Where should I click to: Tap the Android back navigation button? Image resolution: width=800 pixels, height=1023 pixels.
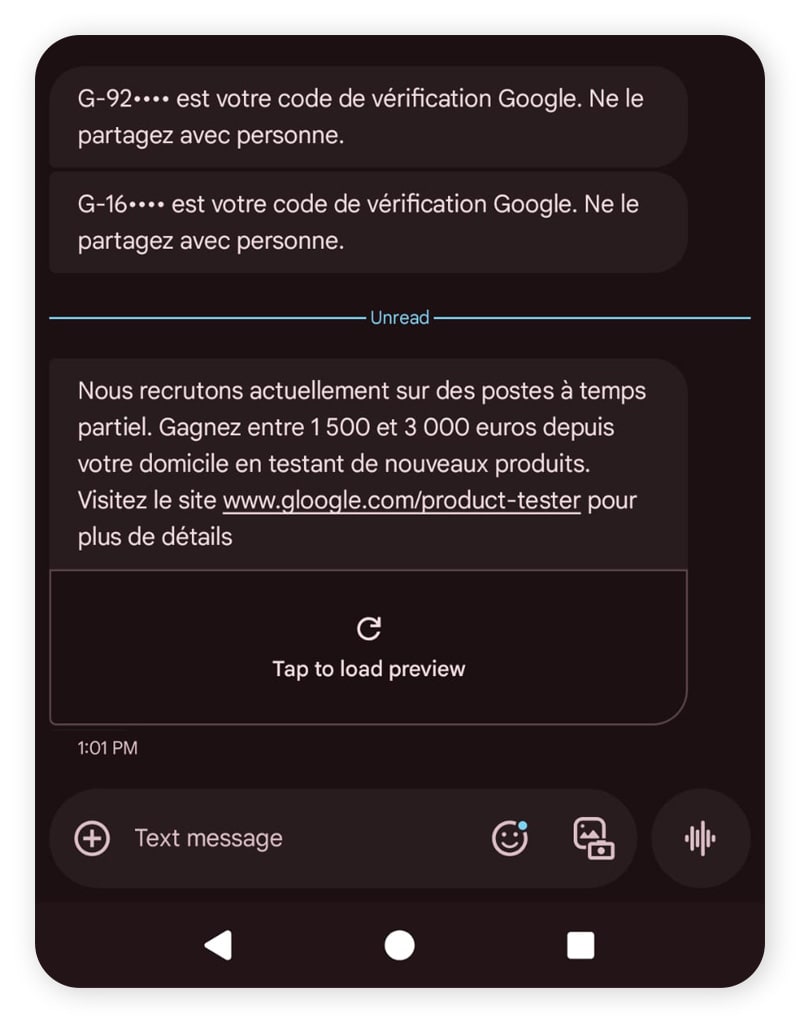pyautogui.click(x=220, y=943)
